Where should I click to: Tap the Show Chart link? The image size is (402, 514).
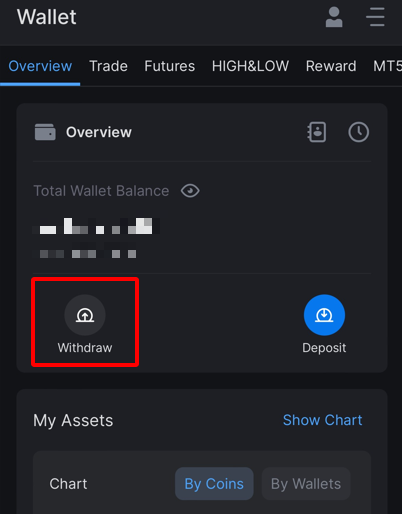pos(322,420)
